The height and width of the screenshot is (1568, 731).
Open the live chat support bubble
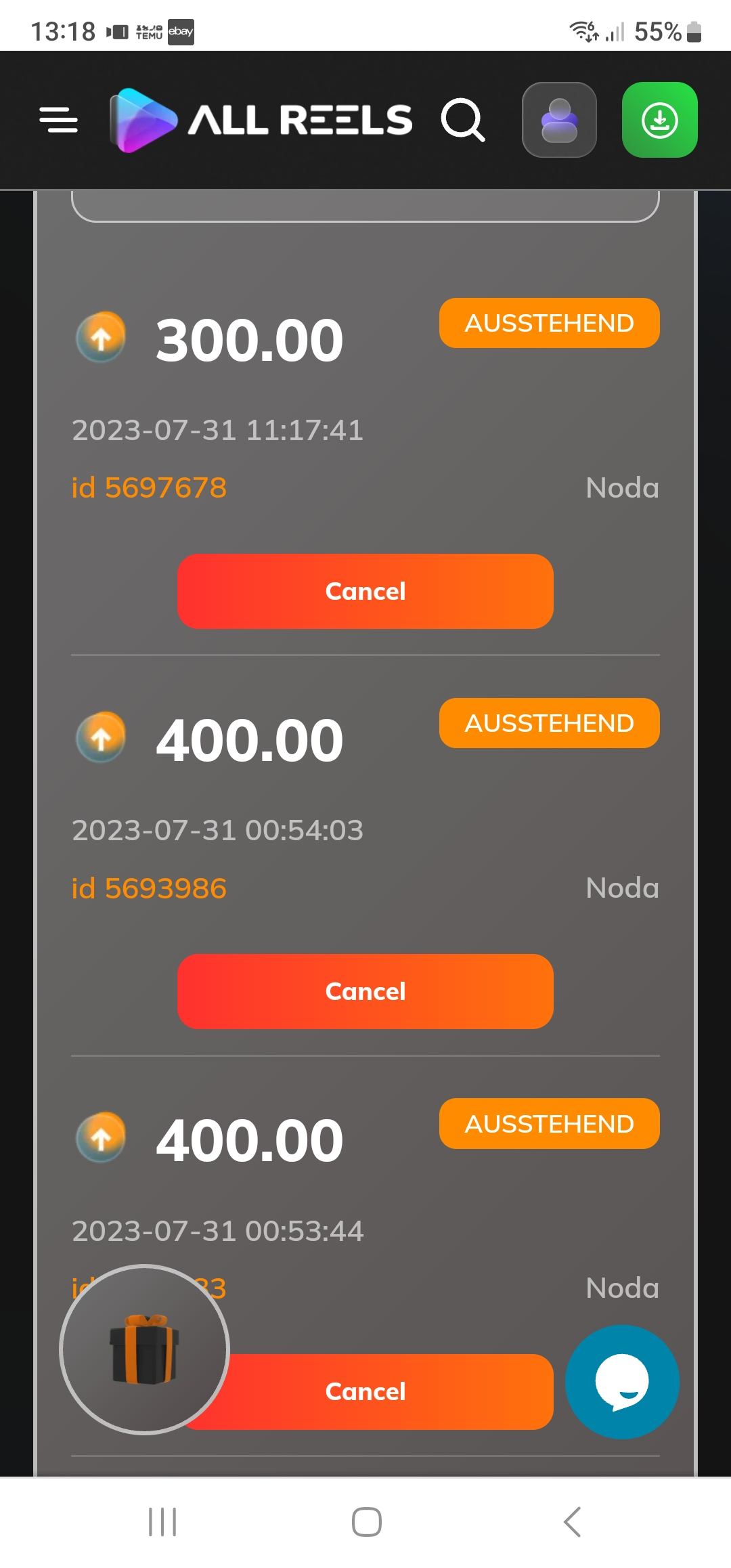622,1382
